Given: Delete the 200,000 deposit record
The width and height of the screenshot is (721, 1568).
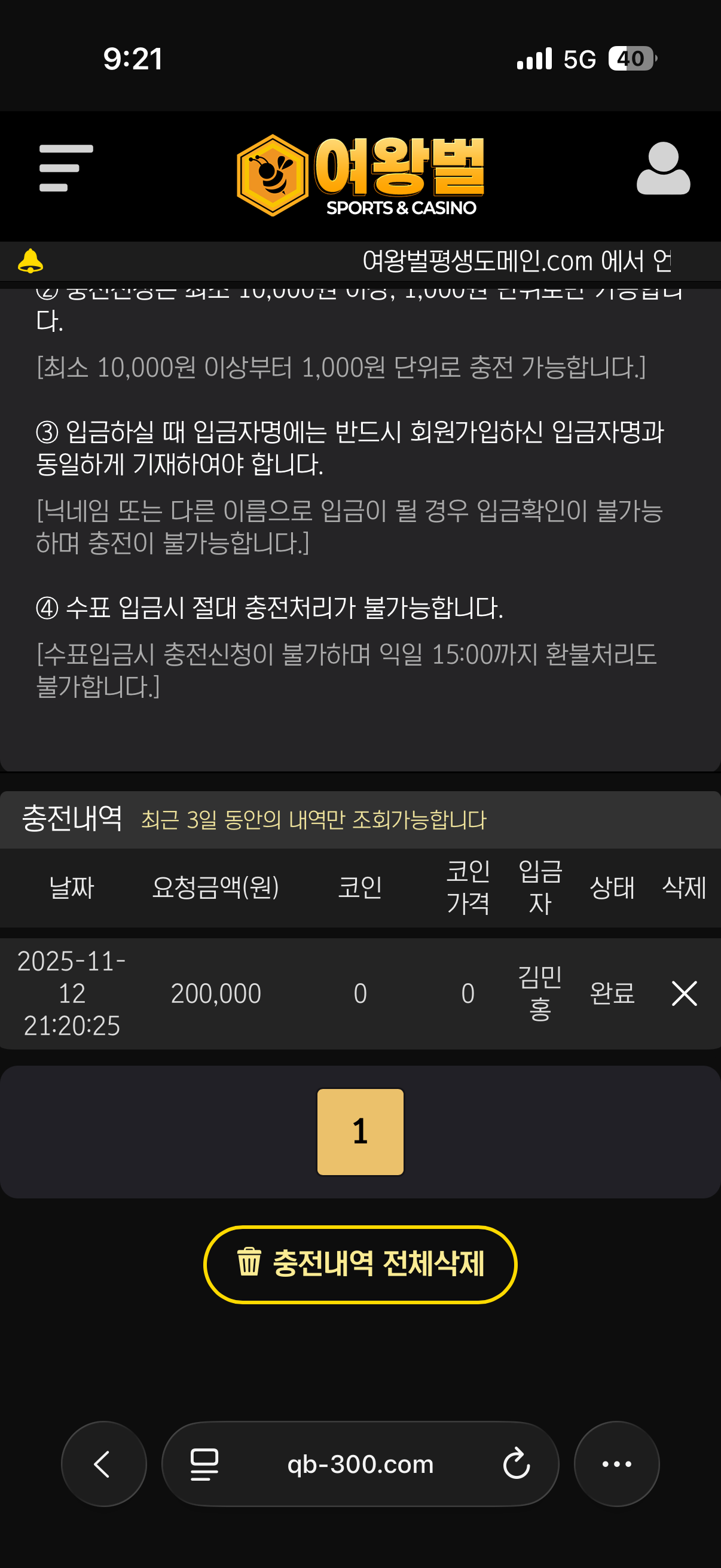Looking at the screenshot, I should click(x=684, y=993).
